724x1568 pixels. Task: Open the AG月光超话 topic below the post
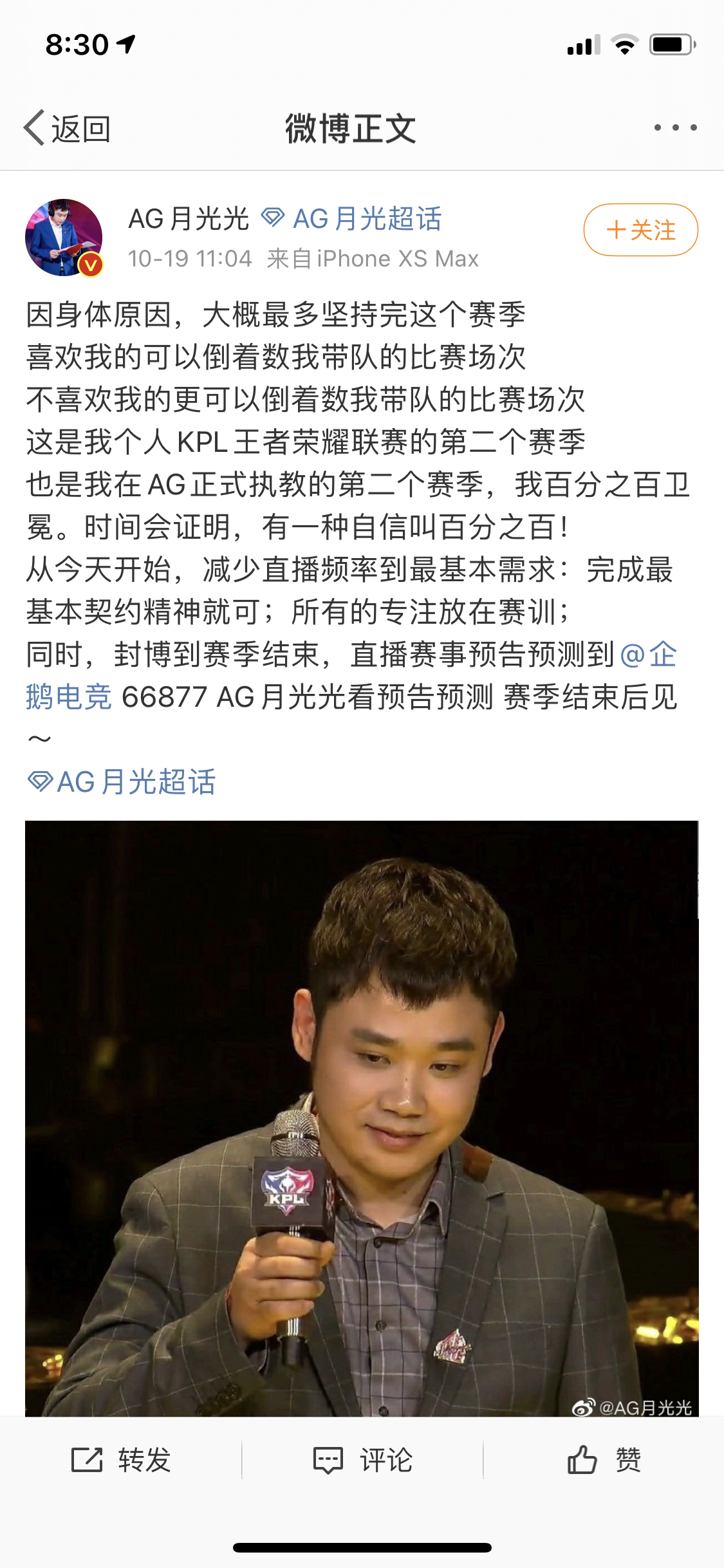122,782
